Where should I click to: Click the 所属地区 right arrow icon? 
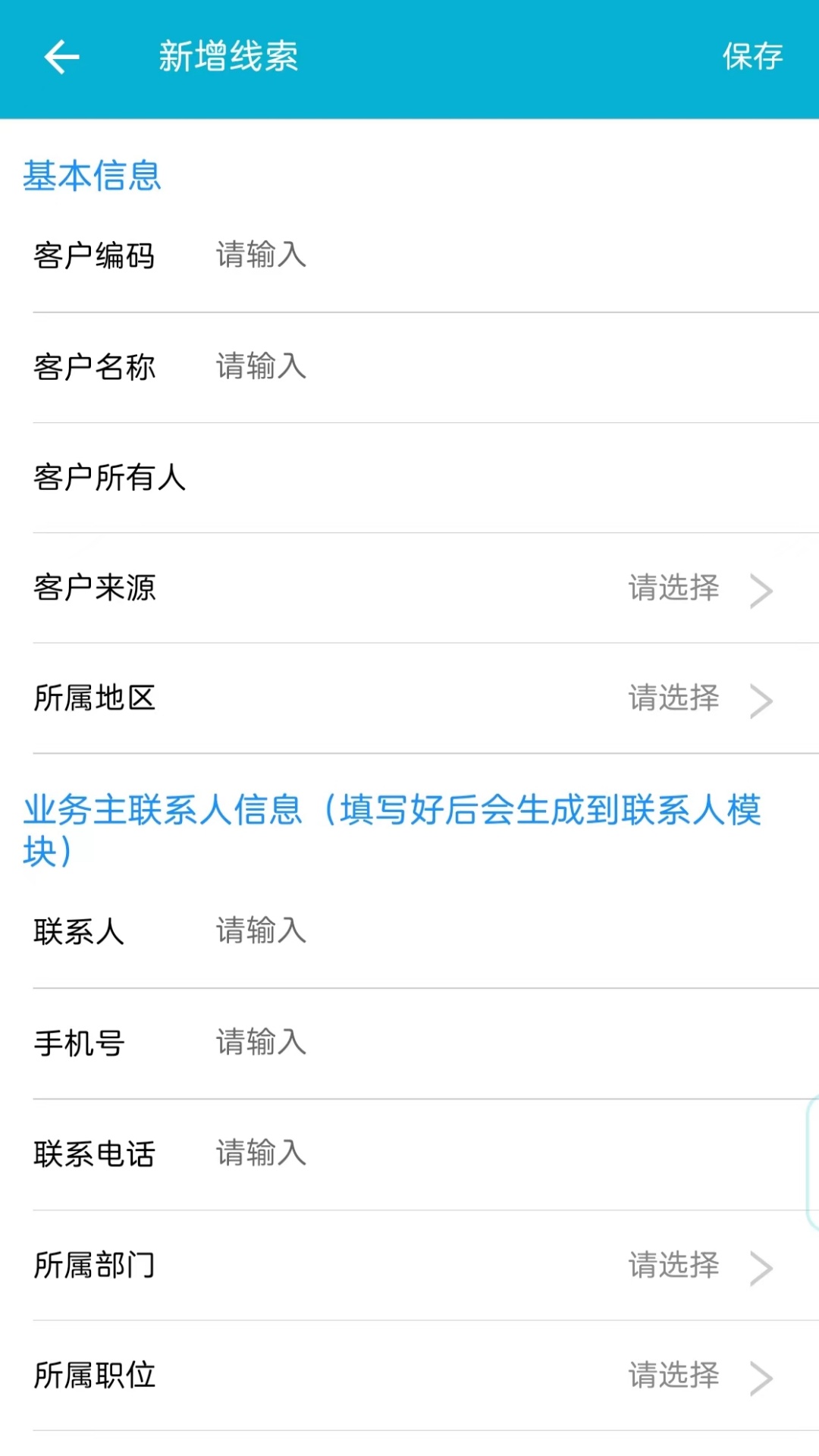click(x=762, y=700)
